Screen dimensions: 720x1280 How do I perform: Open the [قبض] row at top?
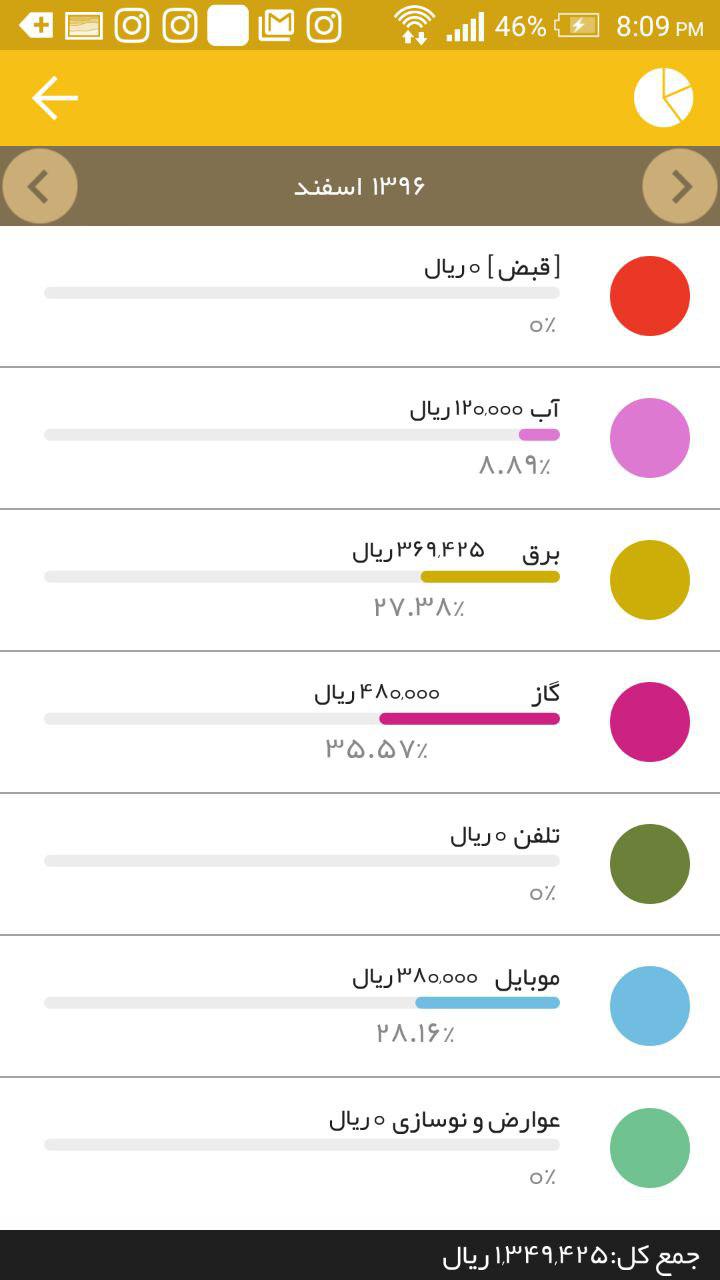coord(360,296)
